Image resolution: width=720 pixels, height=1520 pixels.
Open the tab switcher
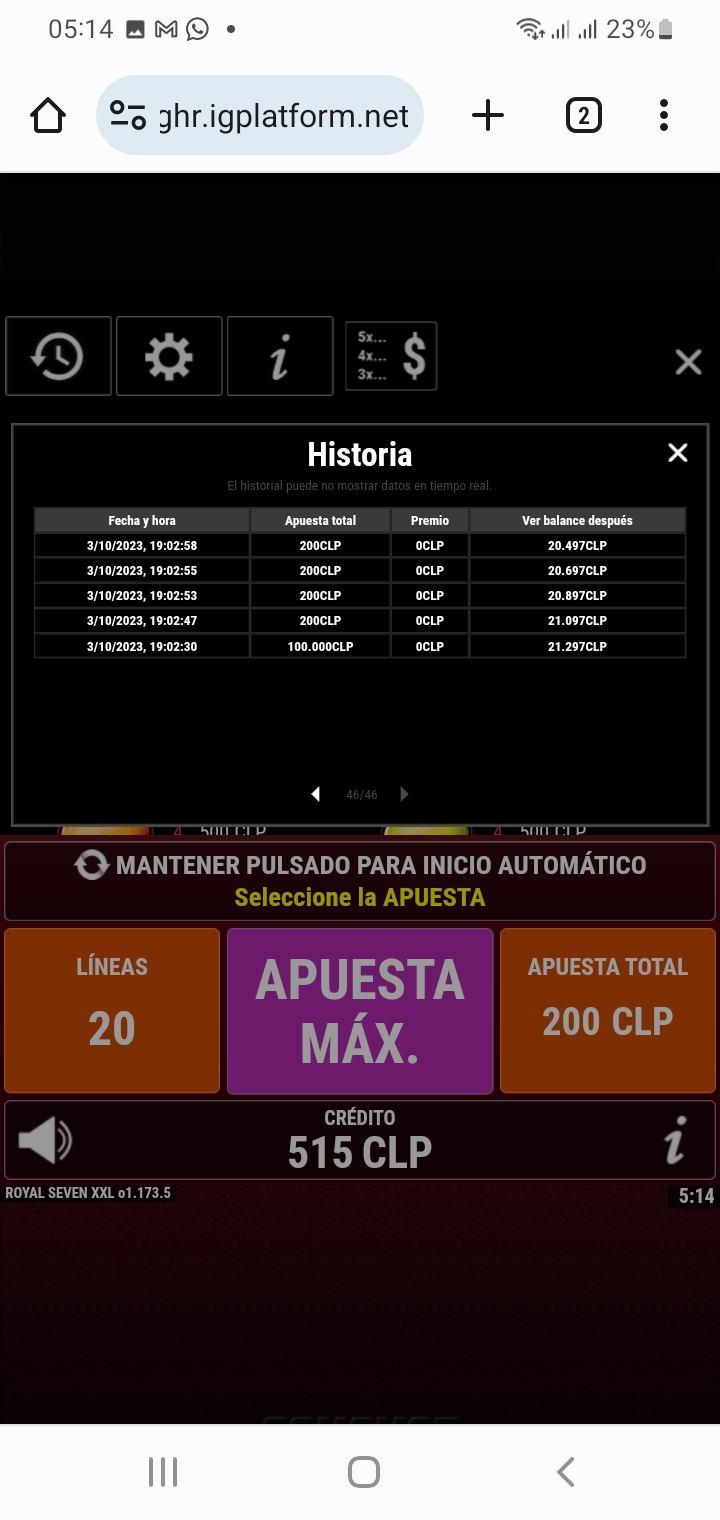point(583,116)
